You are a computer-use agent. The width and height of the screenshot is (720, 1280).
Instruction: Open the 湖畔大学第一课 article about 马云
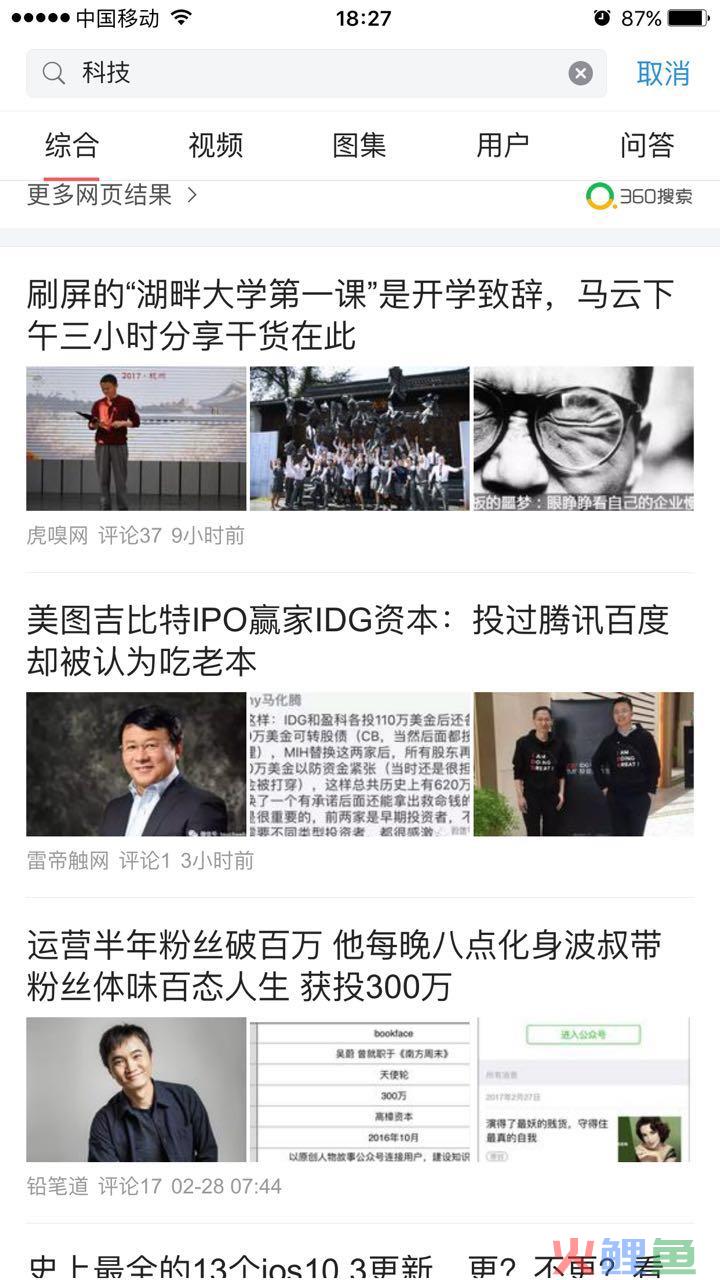[x=350, y=315]
